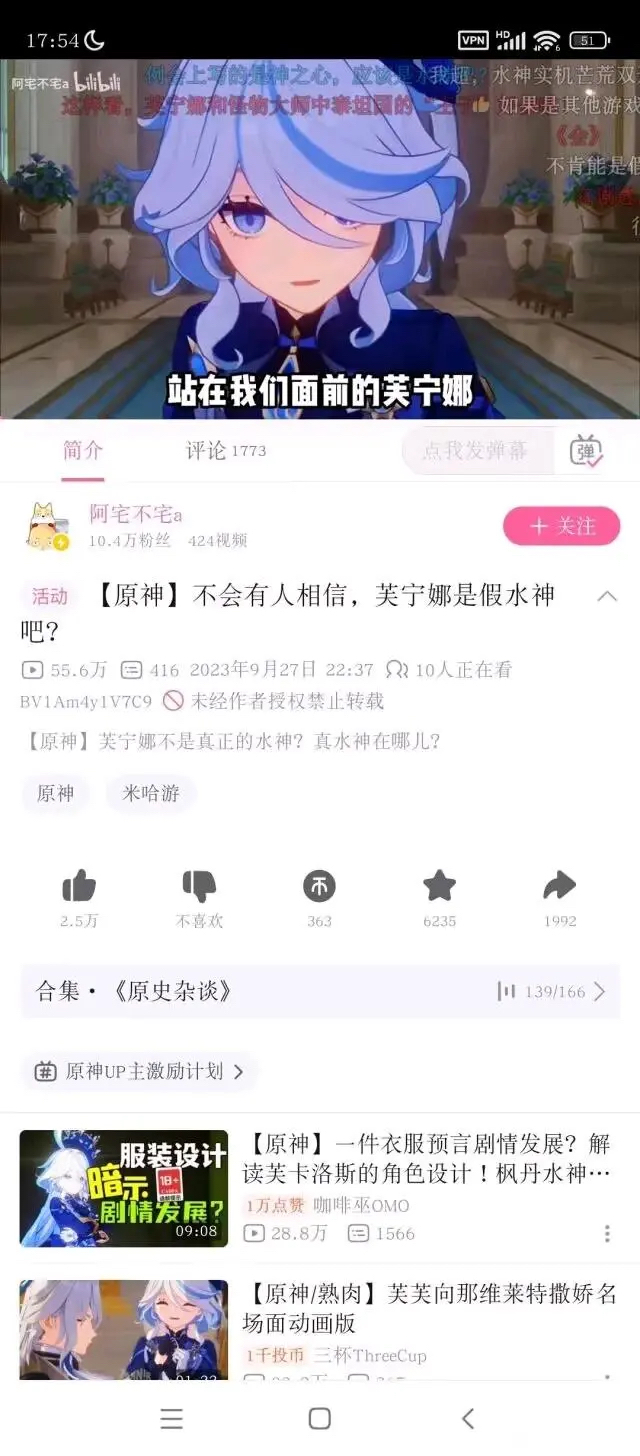Like this video with the thumbs up

point(79,886)
